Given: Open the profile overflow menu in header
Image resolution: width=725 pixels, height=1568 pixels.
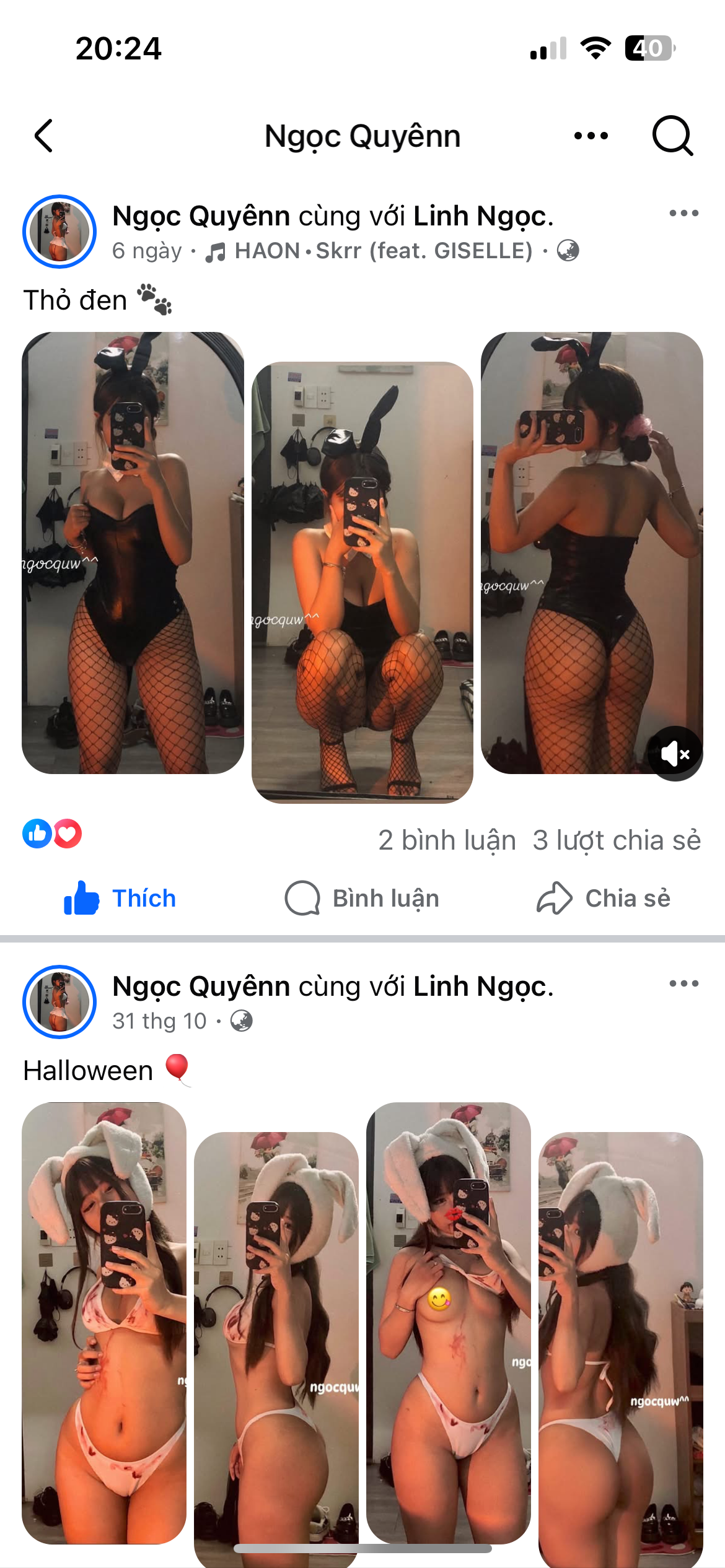Looking at the screenshot, I should pyautogui.click(x=591, y=136).
